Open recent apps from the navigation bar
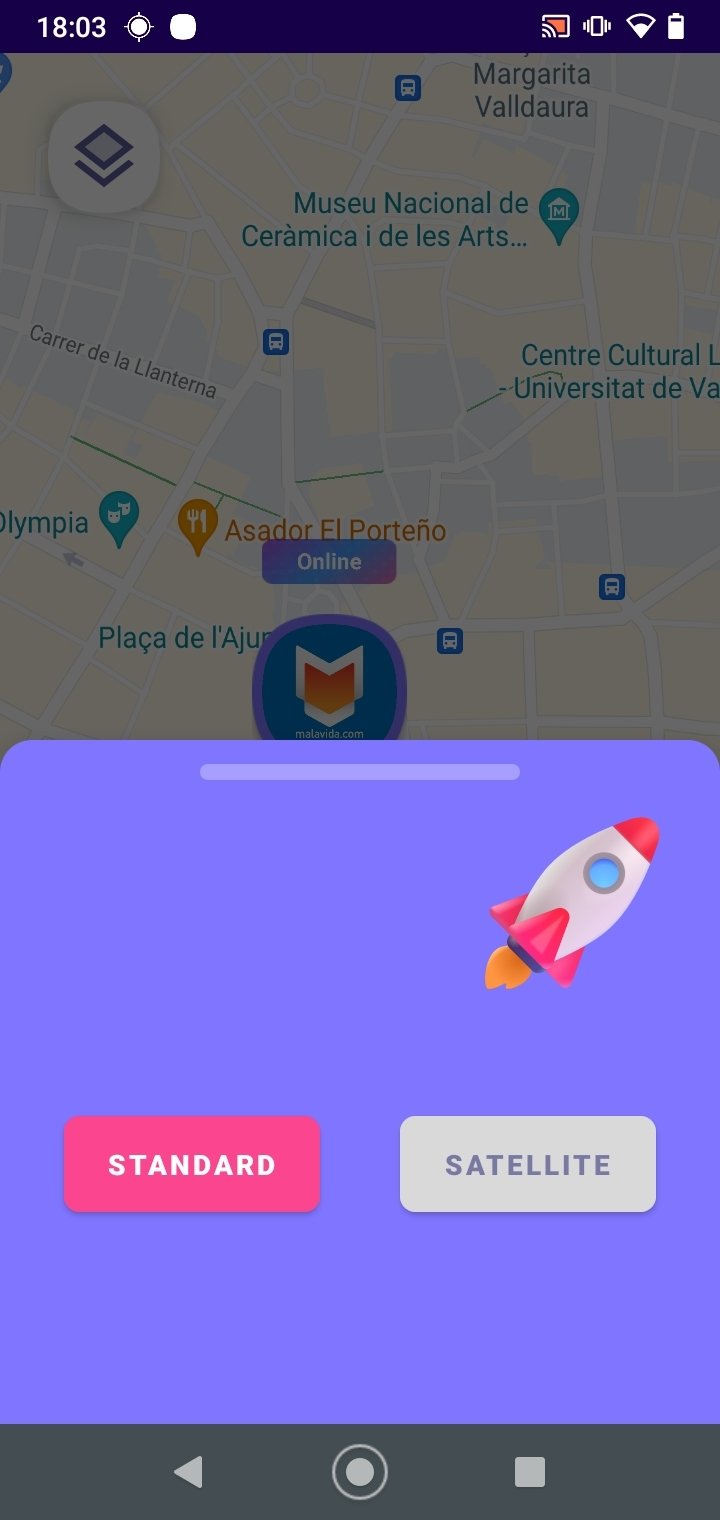 pos(530,1472)
